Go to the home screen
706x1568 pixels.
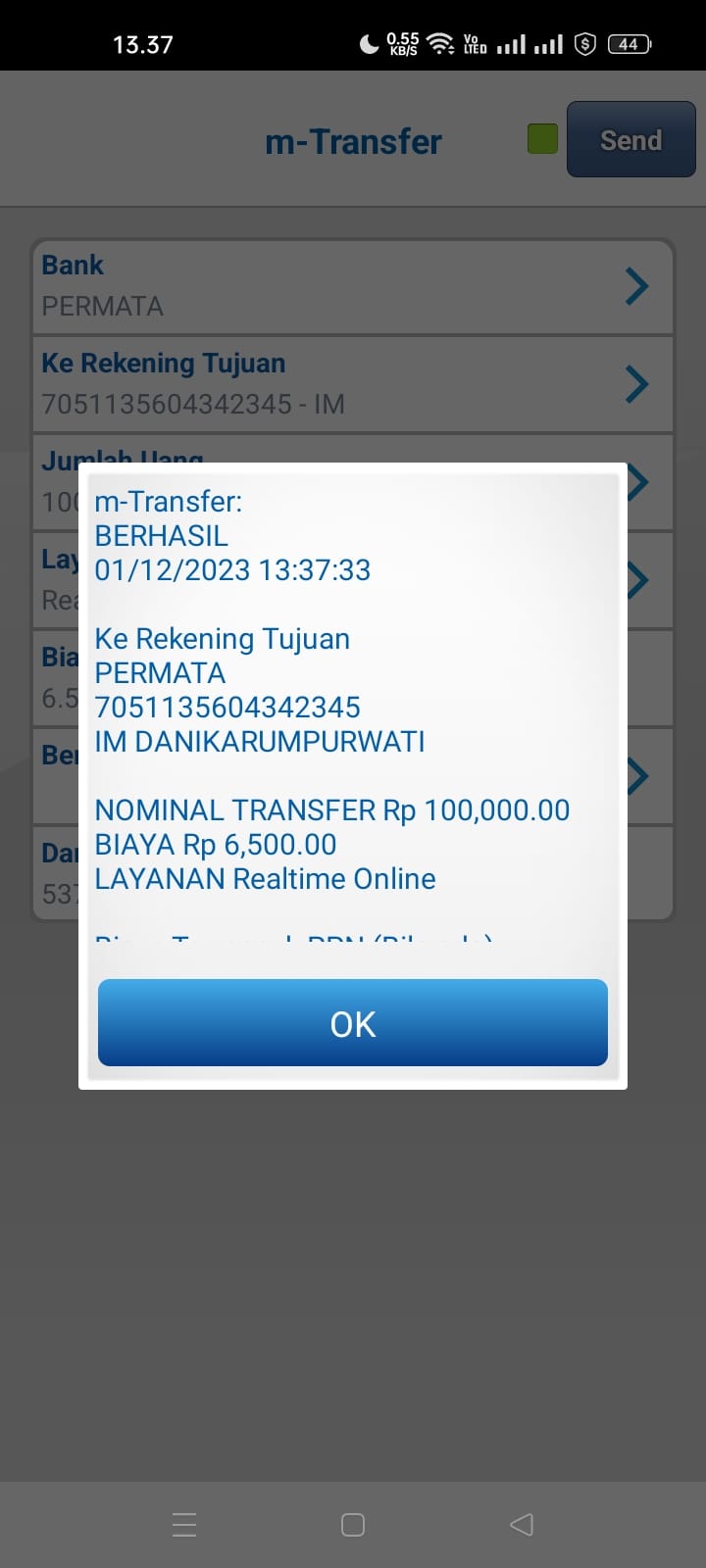tap(353, 1524)
